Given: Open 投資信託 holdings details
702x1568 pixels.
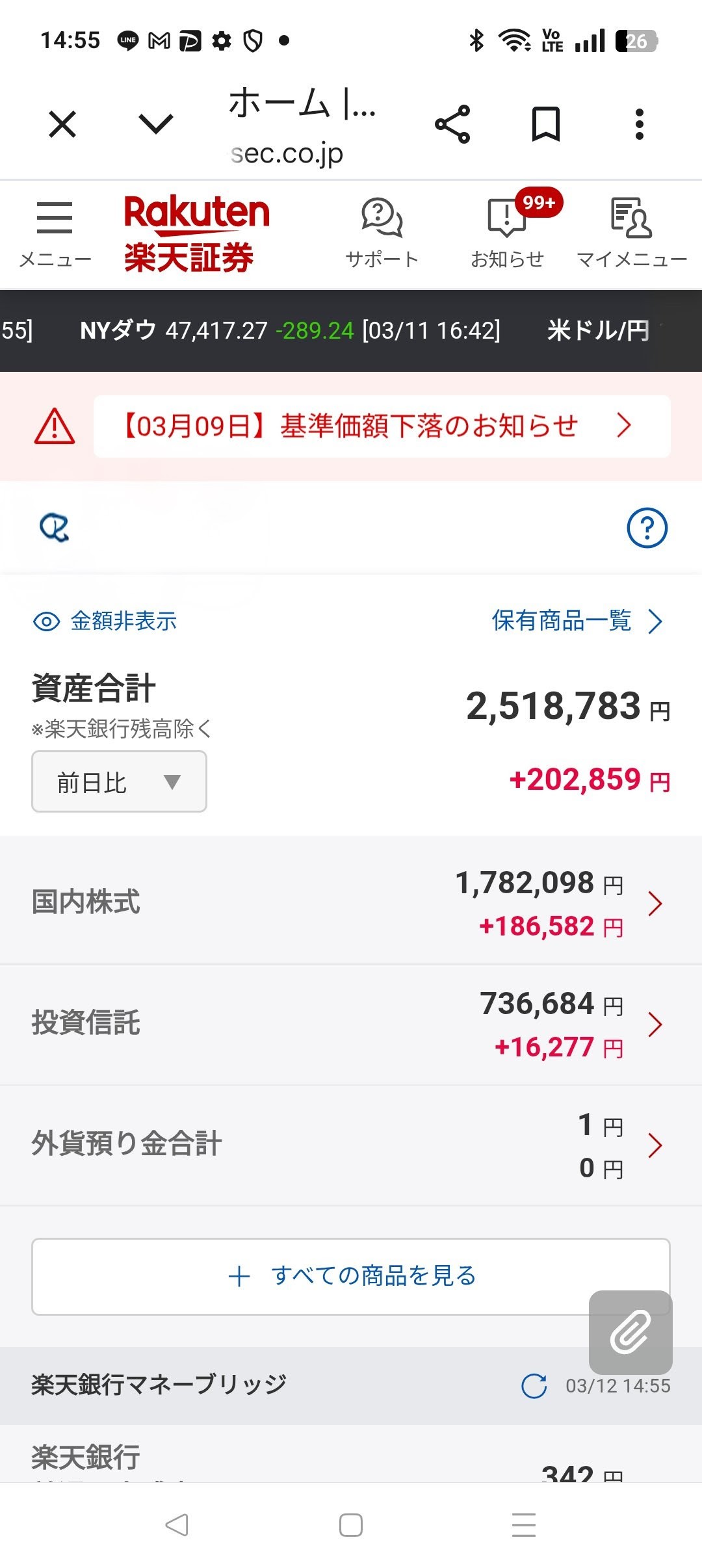Looking at the screenshot, I should (351, 1023).
